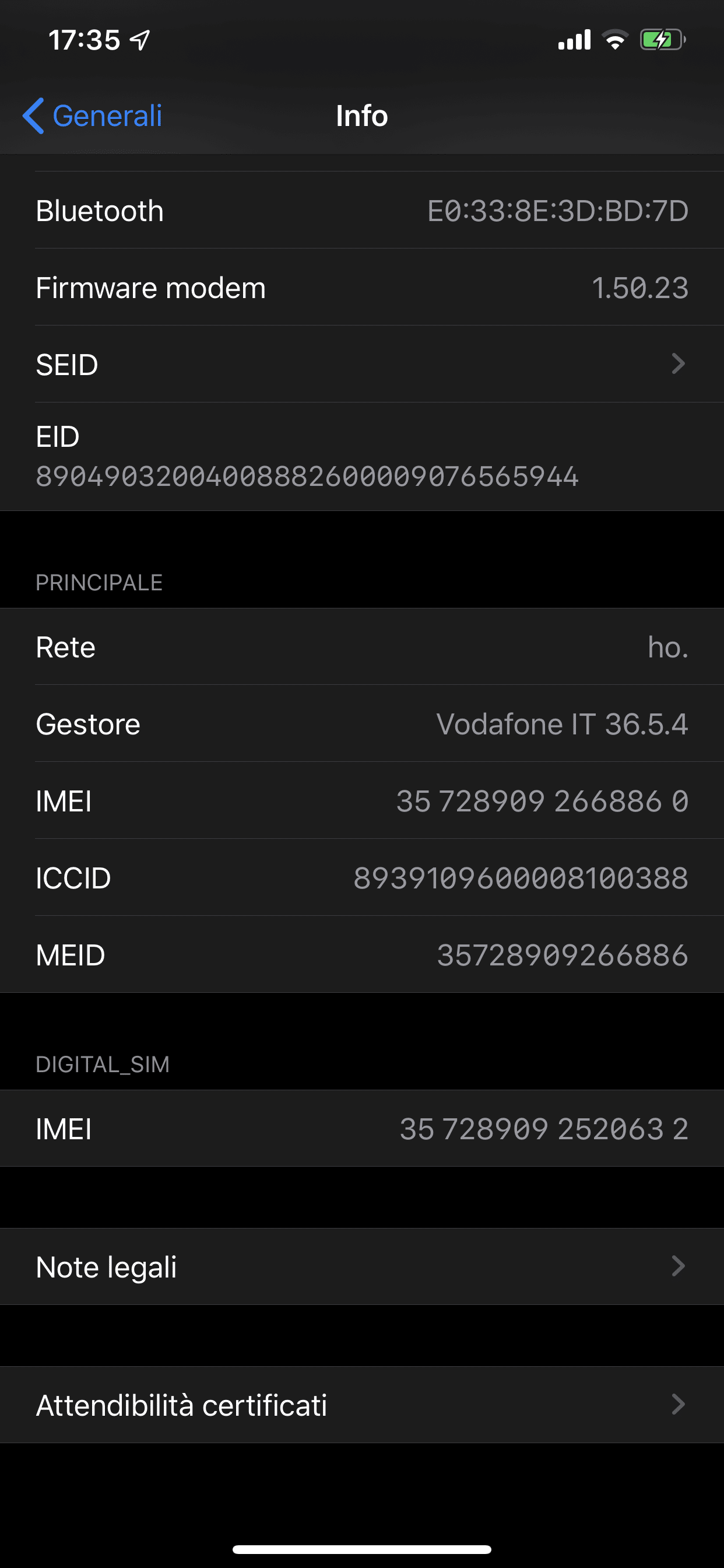Open Attendibilità certificati

click(x=362, y=1405)
